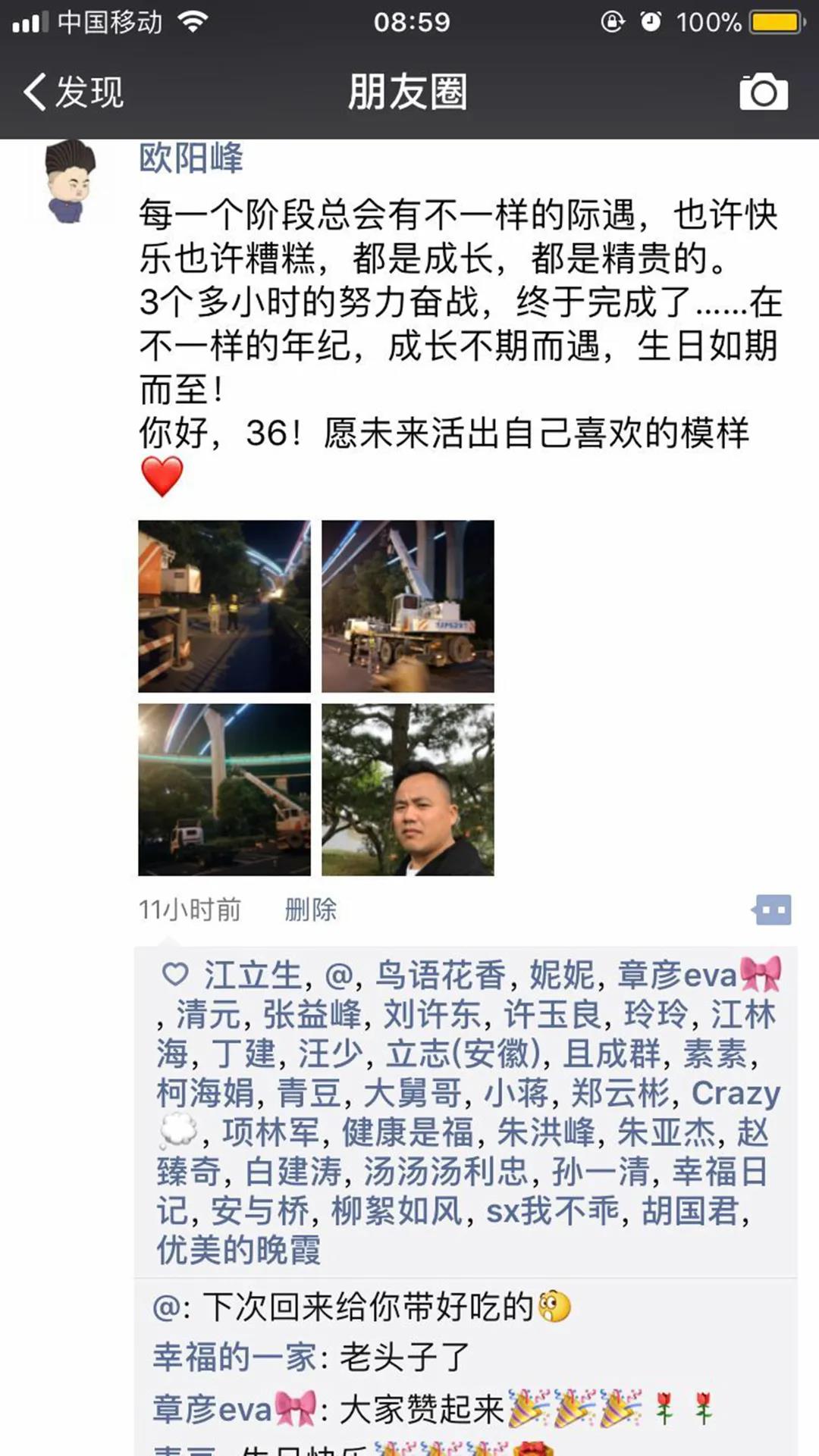This screenshot has height=1456, width=819.
Task: Open the like and comment popup button
Action: coord(772,910)
